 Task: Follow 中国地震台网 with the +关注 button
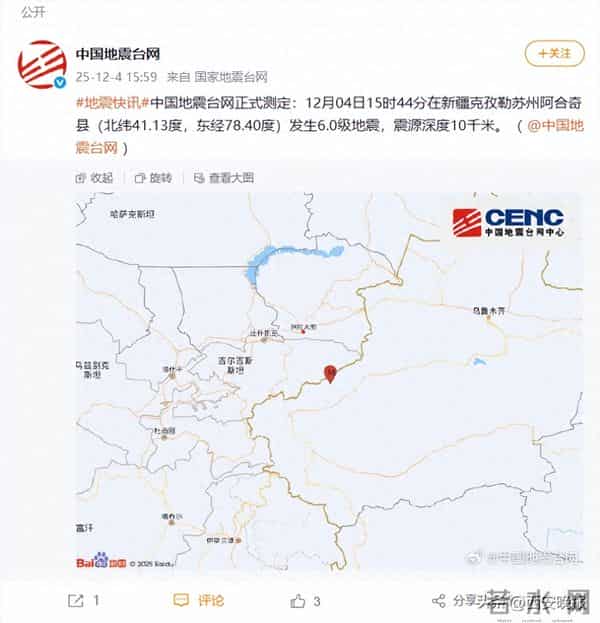(555, 53)
